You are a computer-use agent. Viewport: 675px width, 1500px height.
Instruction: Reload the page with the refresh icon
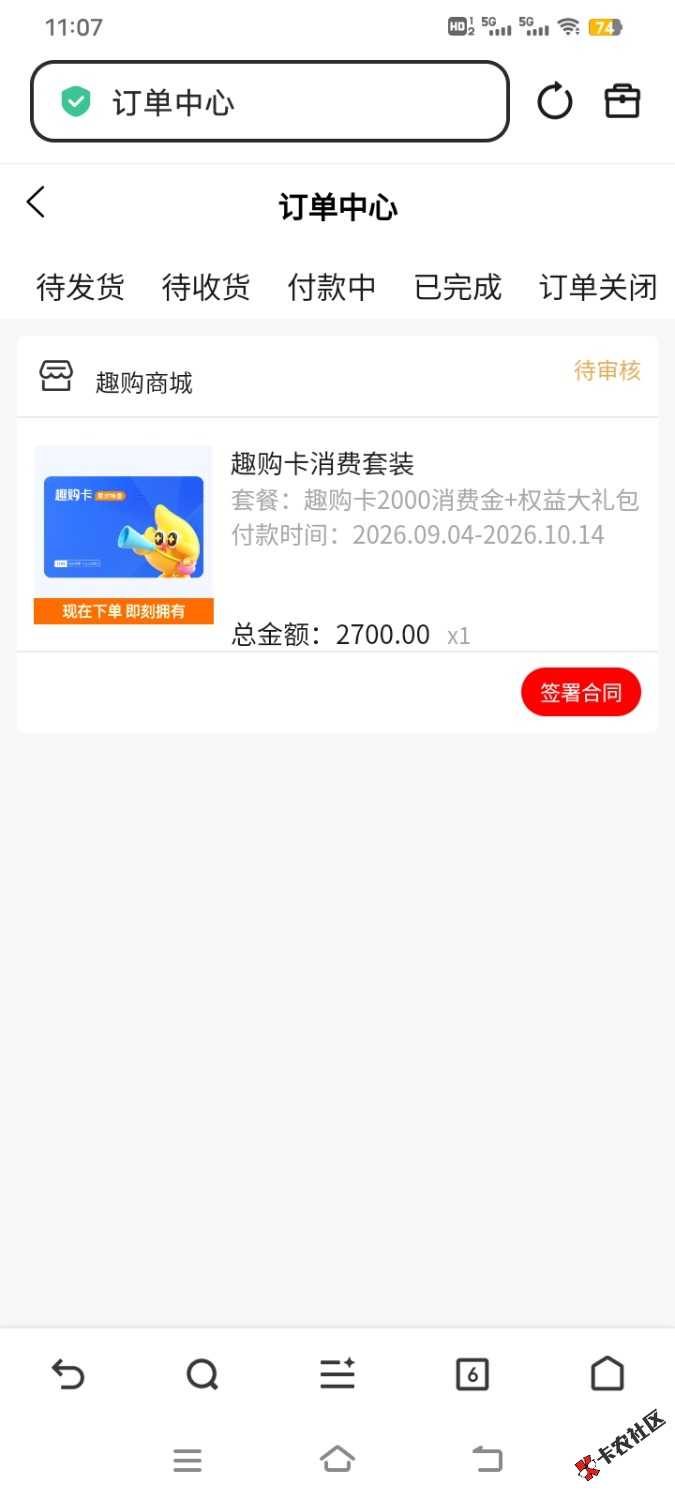pyautogui.click(x=555, y=102)
